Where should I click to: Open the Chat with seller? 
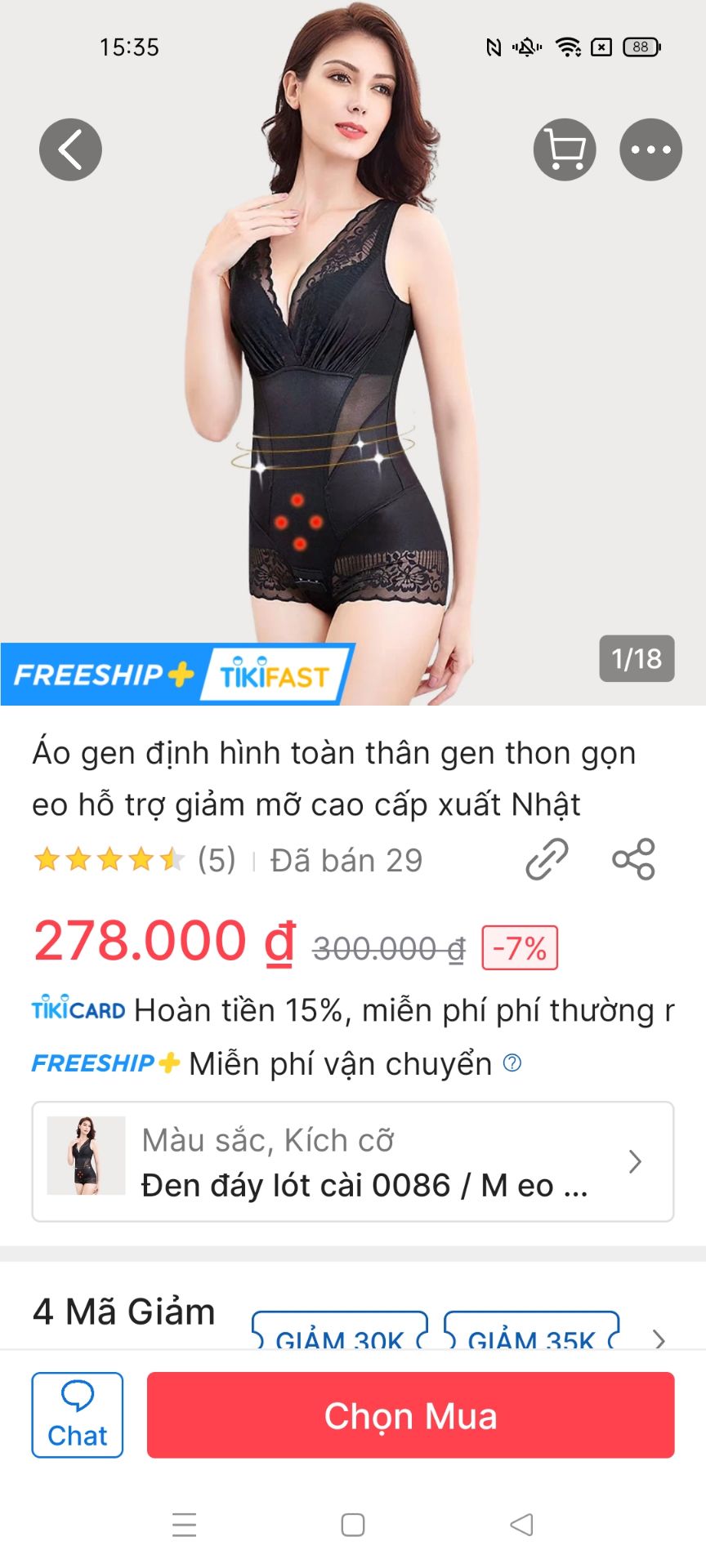click(77, 1415)
